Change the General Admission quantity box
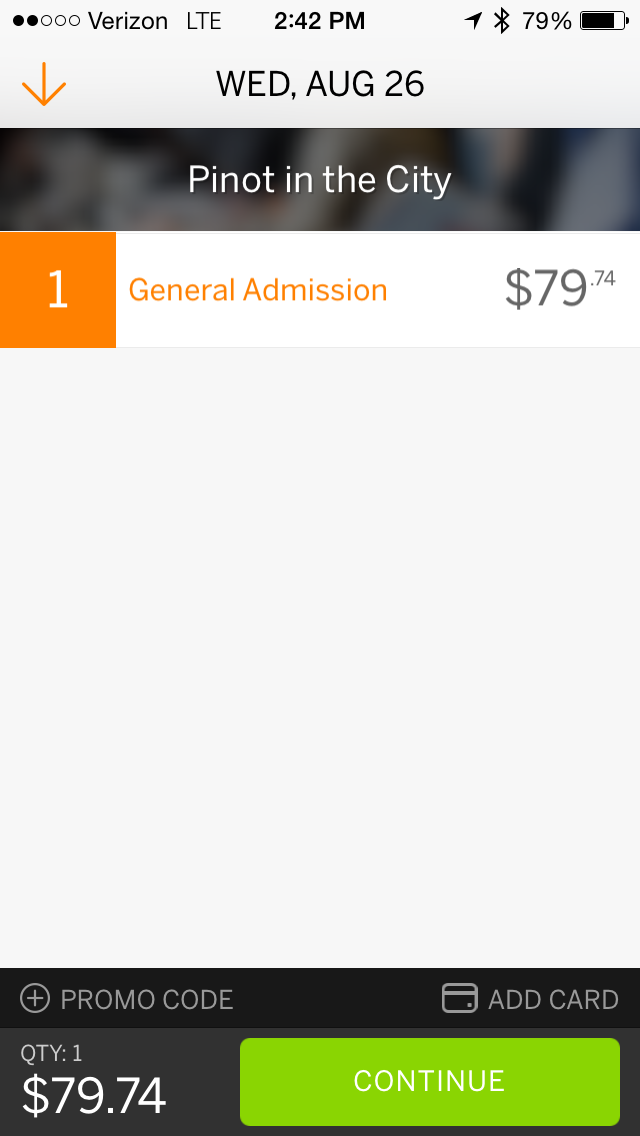 (x=58, y=290)
